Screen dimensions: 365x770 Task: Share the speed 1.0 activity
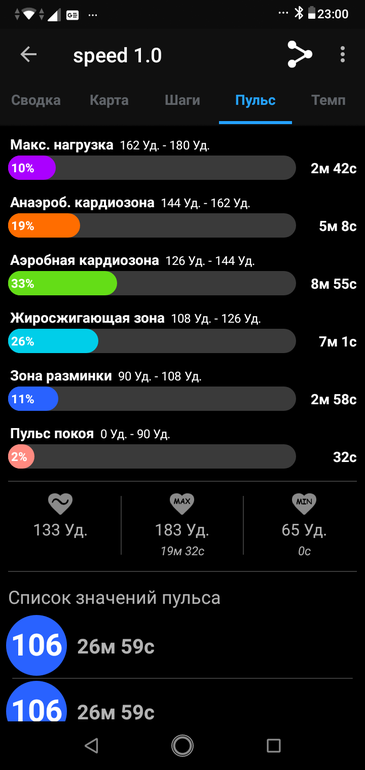point(299,55)
